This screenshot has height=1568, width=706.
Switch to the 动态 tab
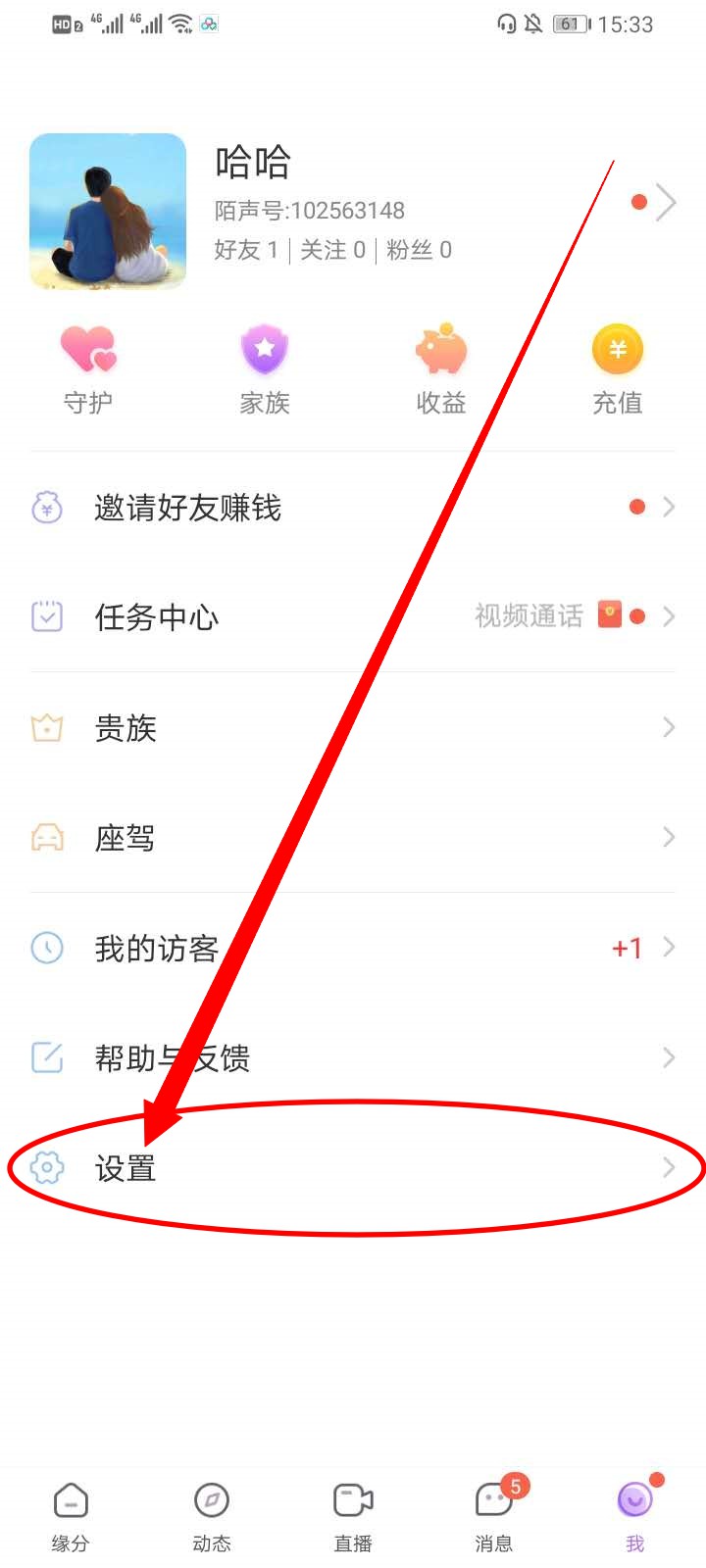point(212,1516)
